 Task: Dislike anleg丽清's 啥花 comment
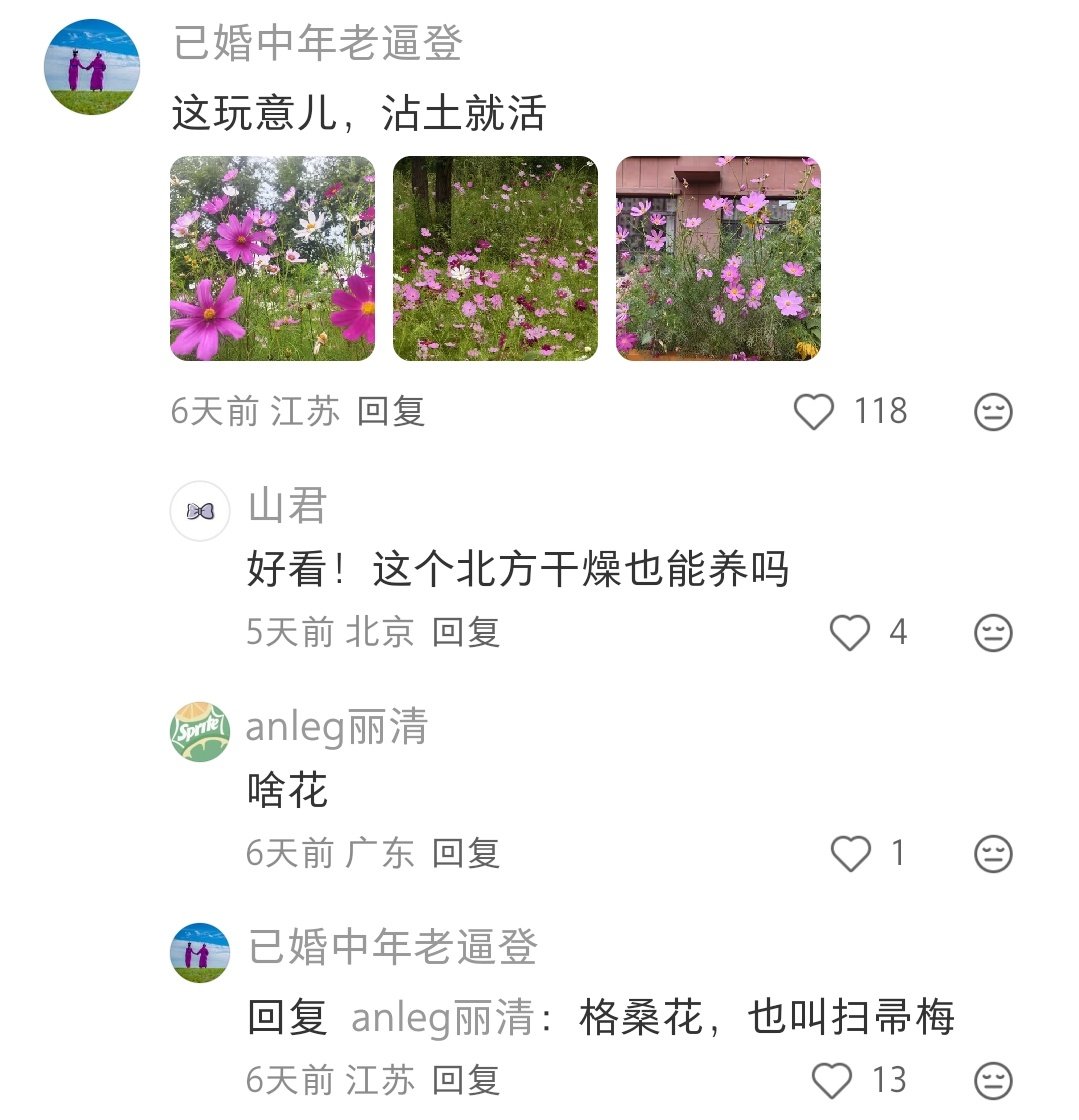click(993, 854)
